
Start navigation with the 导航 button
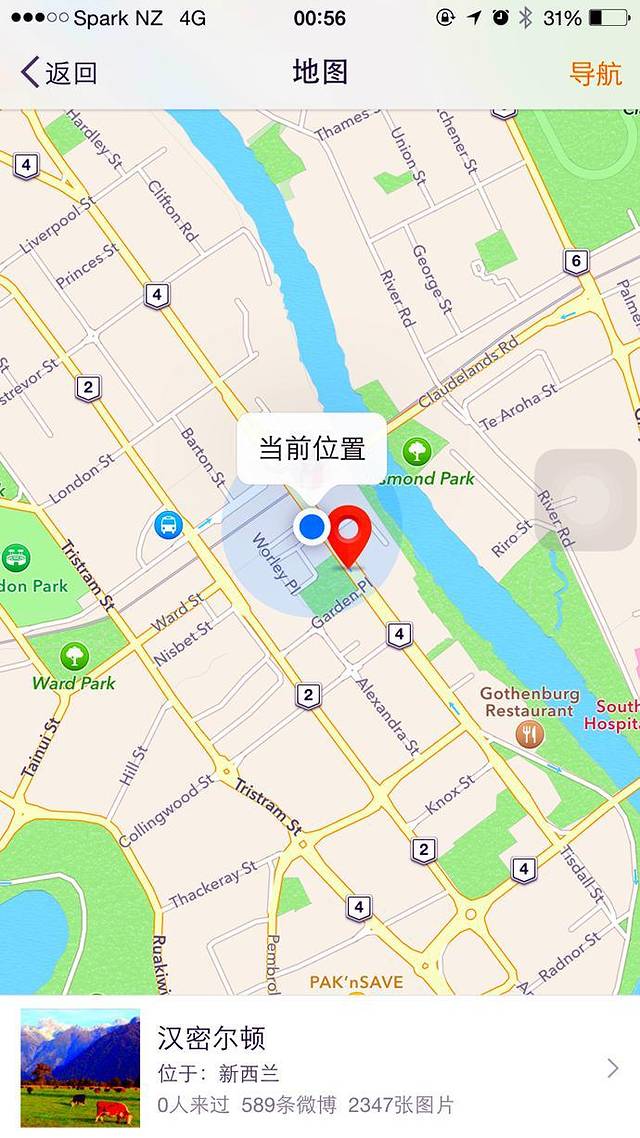point(595,73)
